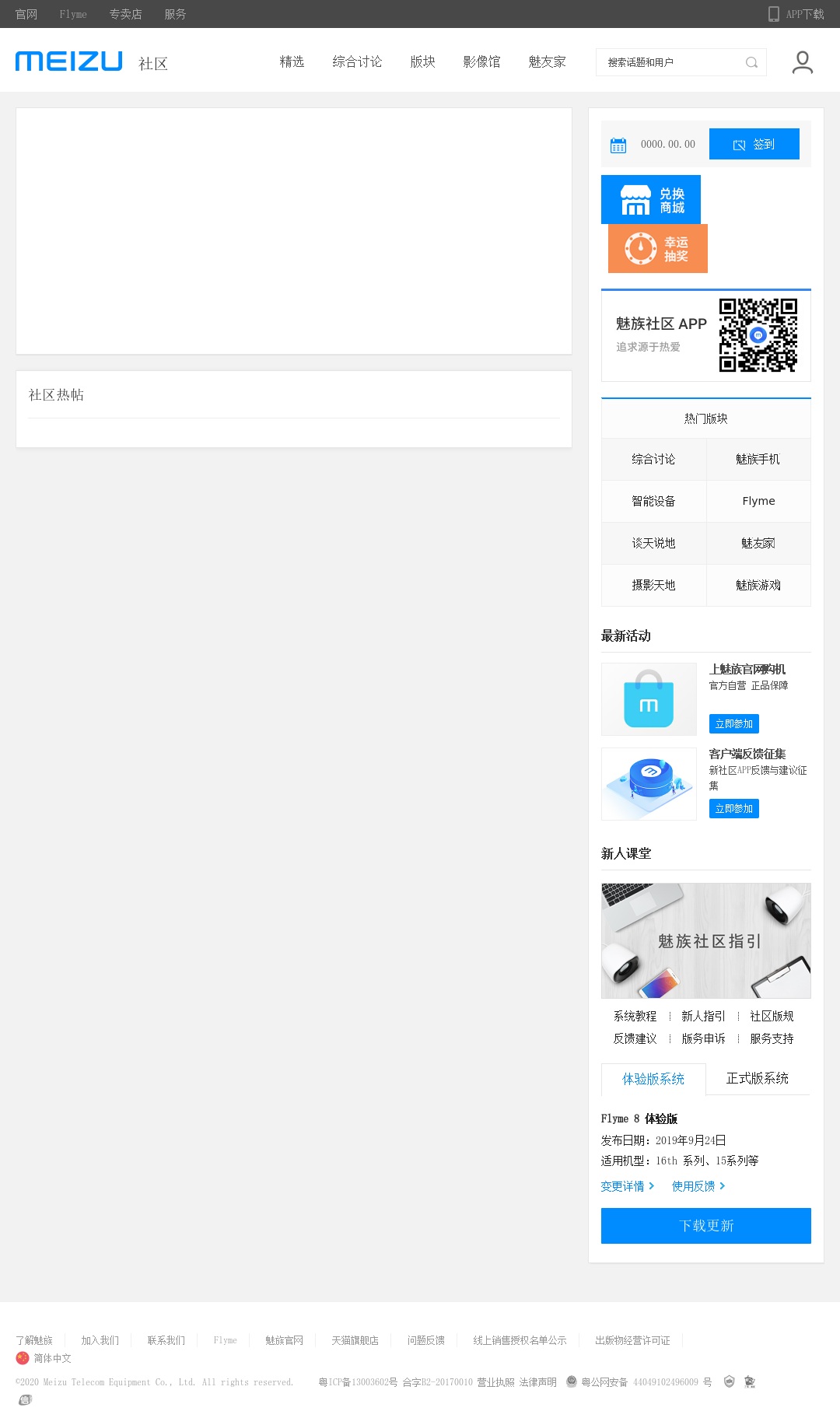Join the 上魅族官网购机 activity
Image resolution: width=840 pixels, height=1411 pixels.
tap(733, 723)
